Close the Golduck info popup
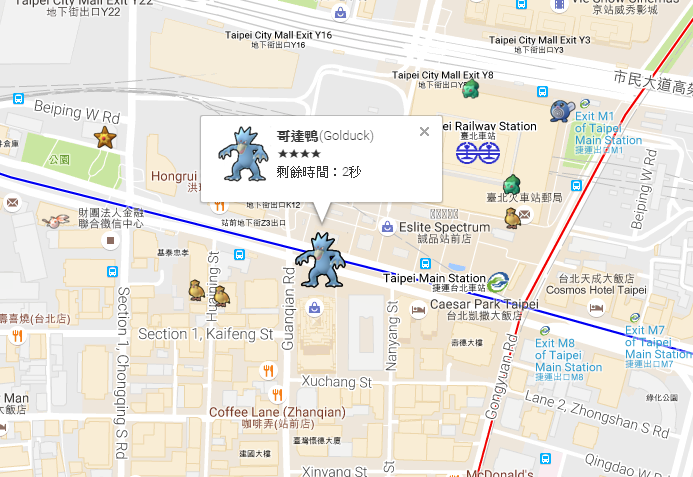693x477 pixels. coord(424,131)
